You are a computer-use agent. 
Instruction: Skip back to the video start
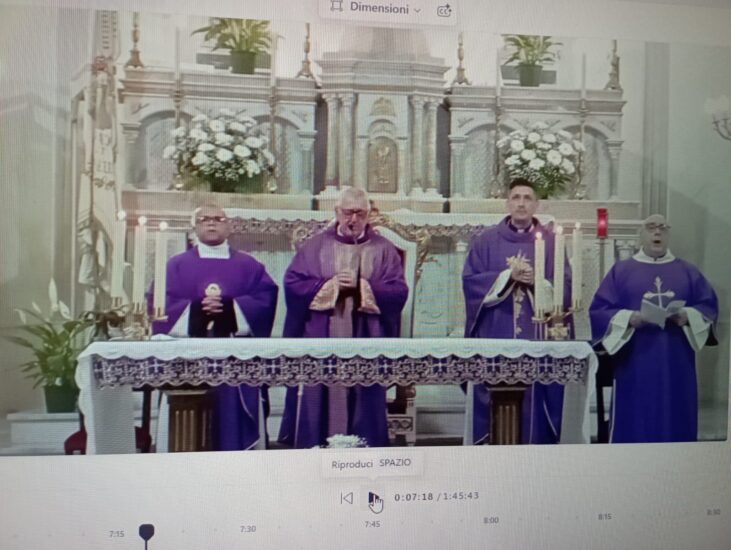coord(347,498)
